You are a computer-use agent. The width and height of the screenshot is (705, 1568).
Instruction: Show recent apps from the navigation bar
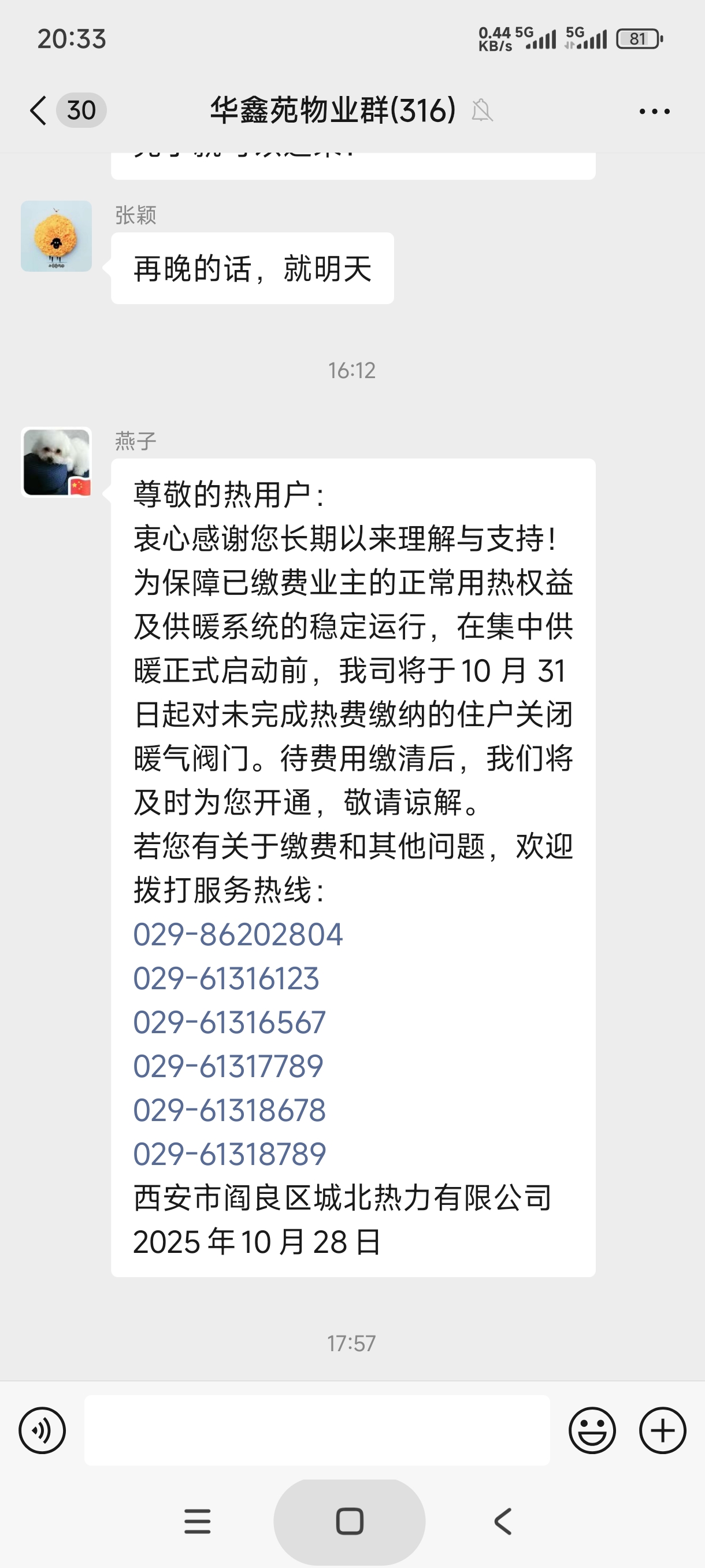[x=197, y=1521]
